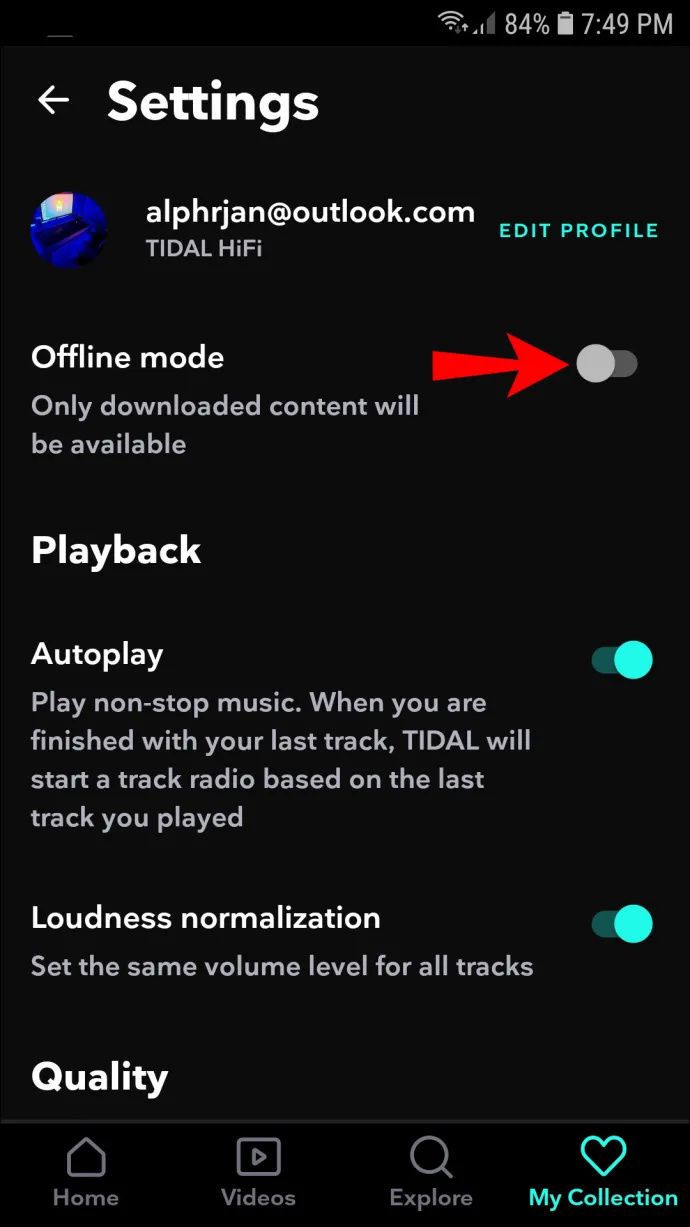Go back from Settings
Screen dimensions: 690x1227
tap(53, 99)
